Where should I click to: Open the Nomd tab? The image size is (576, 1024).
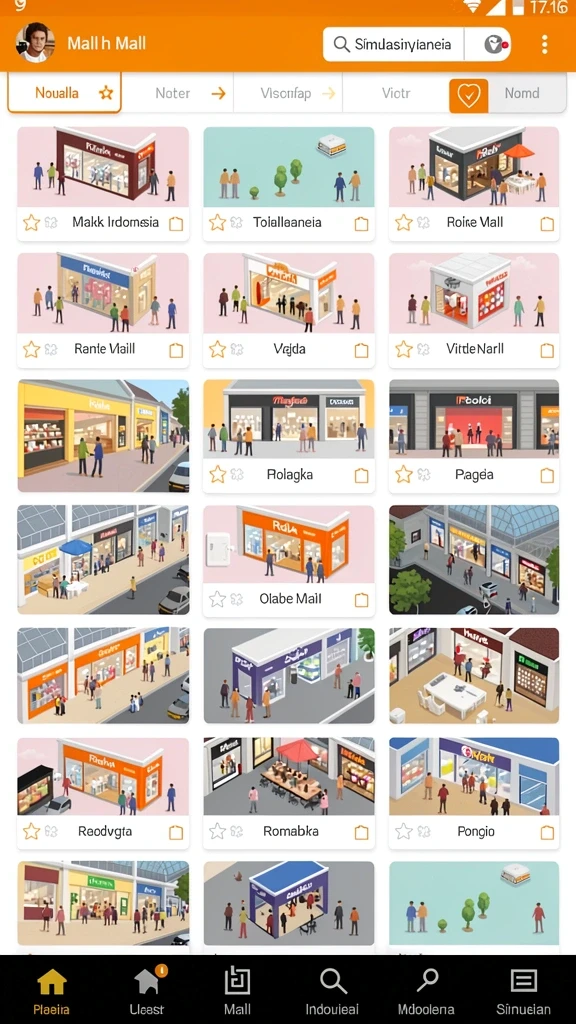pyautogui.click(x=522, y=93)
